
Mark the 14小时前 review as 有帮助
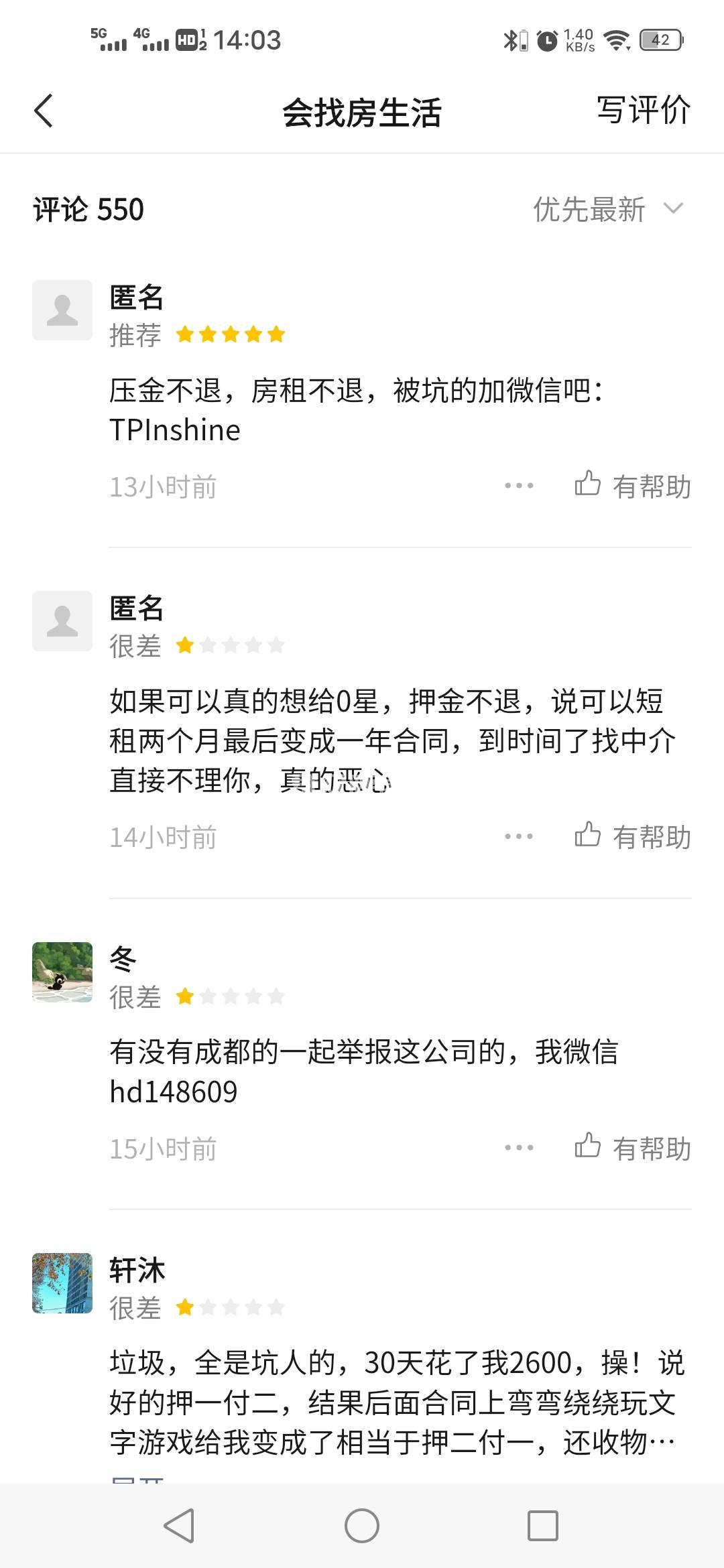tap(632, 836)
